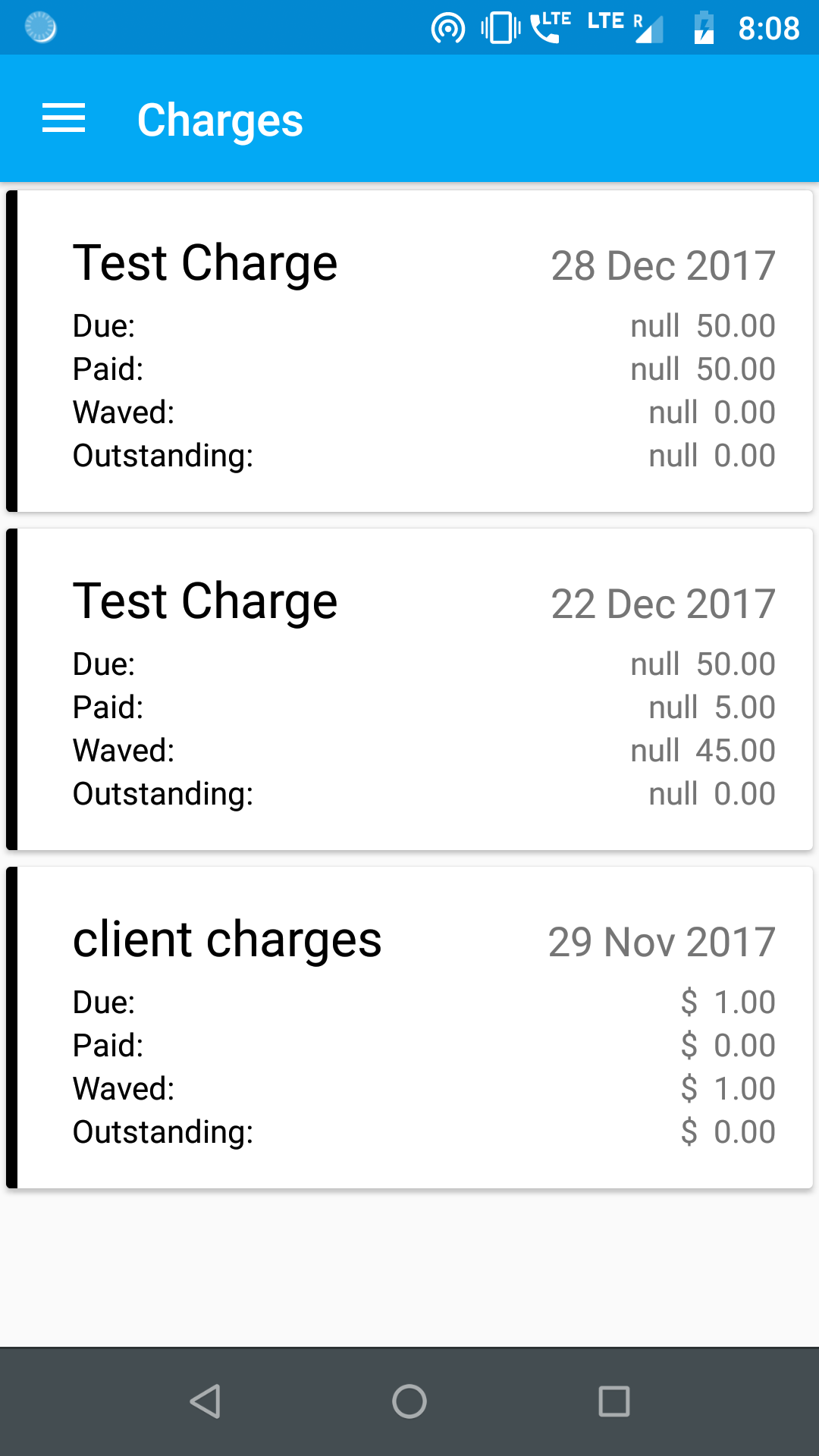Tap the Waved line showing 45.00
This screenshot has width=819, height=1456.
701,750
